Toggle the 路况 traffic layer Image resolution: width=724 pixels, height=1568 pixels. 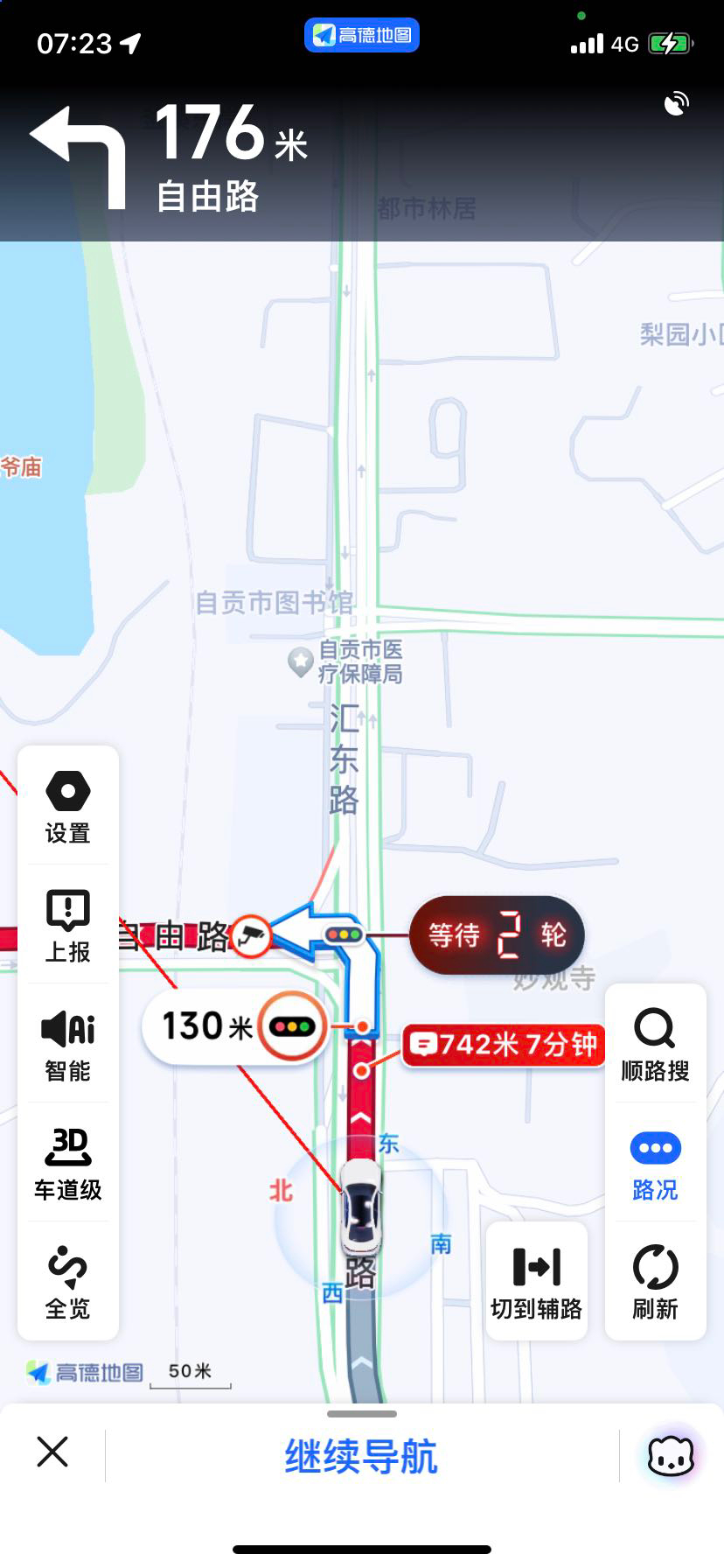pos(655,1163)
